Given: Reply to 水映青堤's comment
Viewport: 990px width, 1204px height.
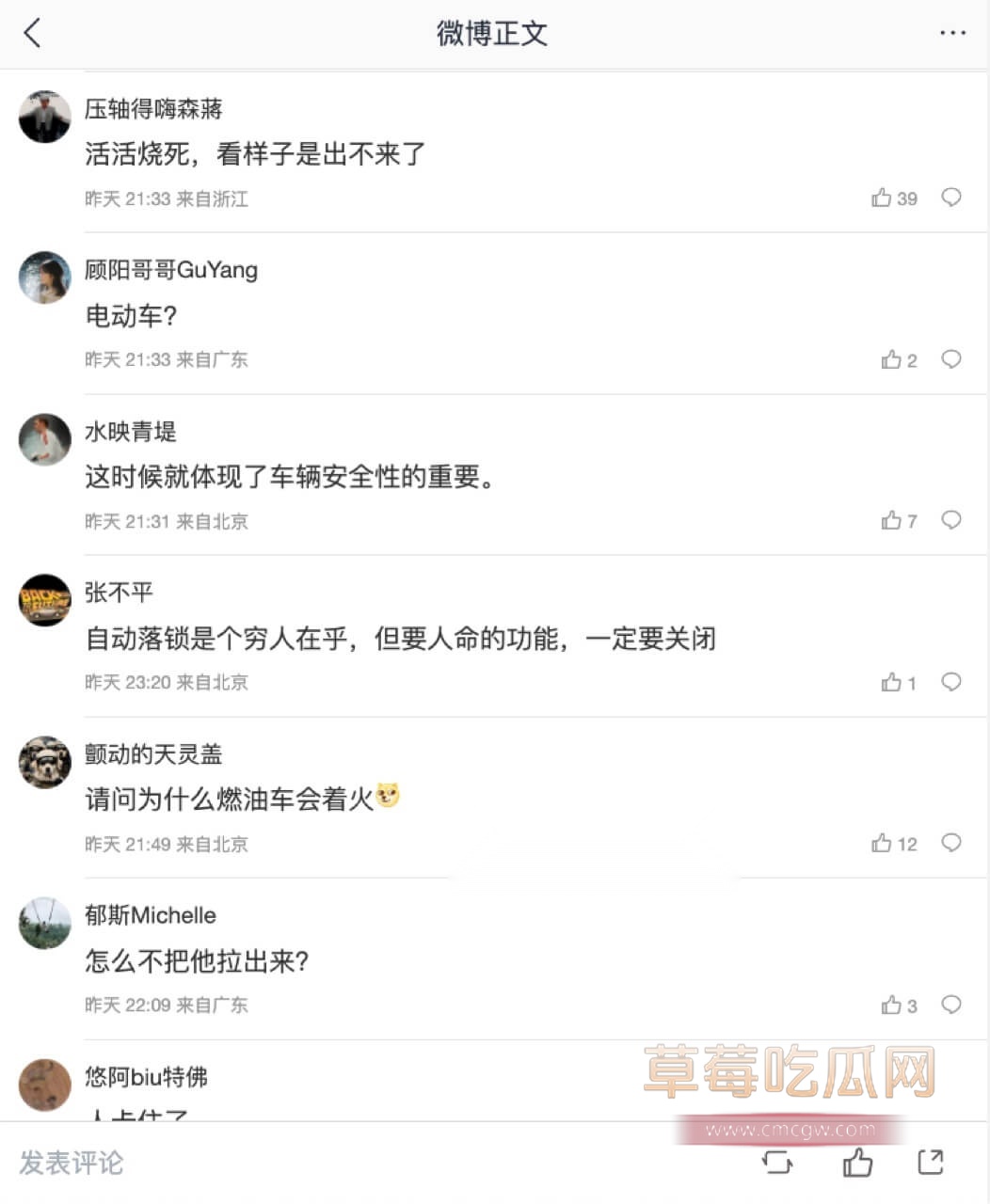Looking at the screenshot, I should (x=951, y=520).
